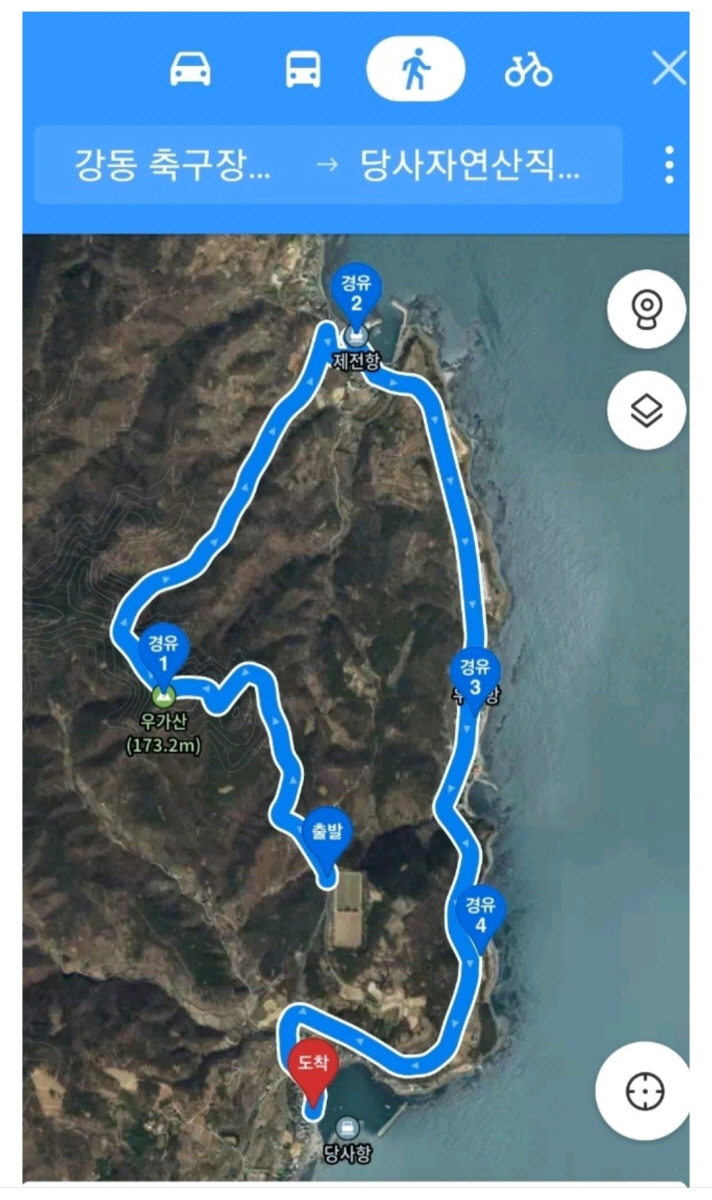
Task: Select the walking directions tab
Action: pos(415,69)
